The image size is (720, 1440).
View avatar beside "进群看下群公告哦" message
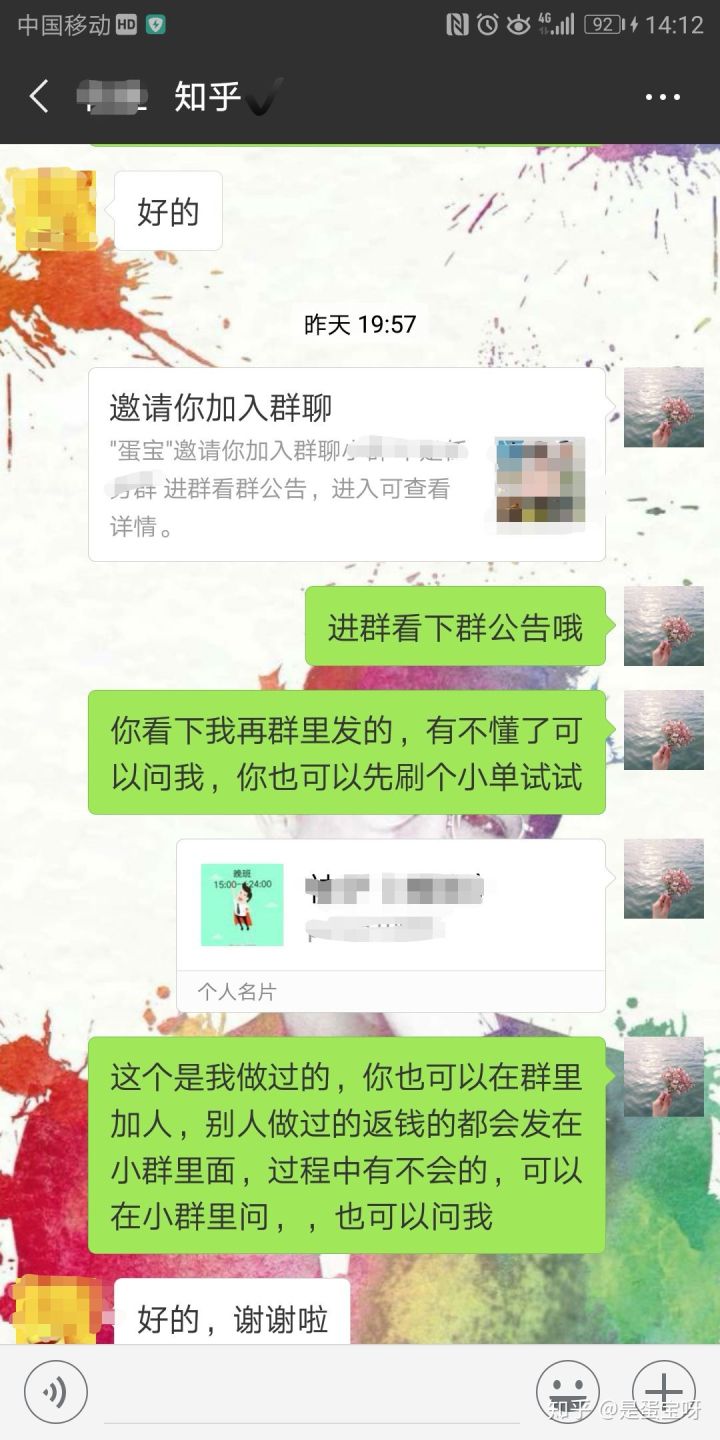(664, 626)
